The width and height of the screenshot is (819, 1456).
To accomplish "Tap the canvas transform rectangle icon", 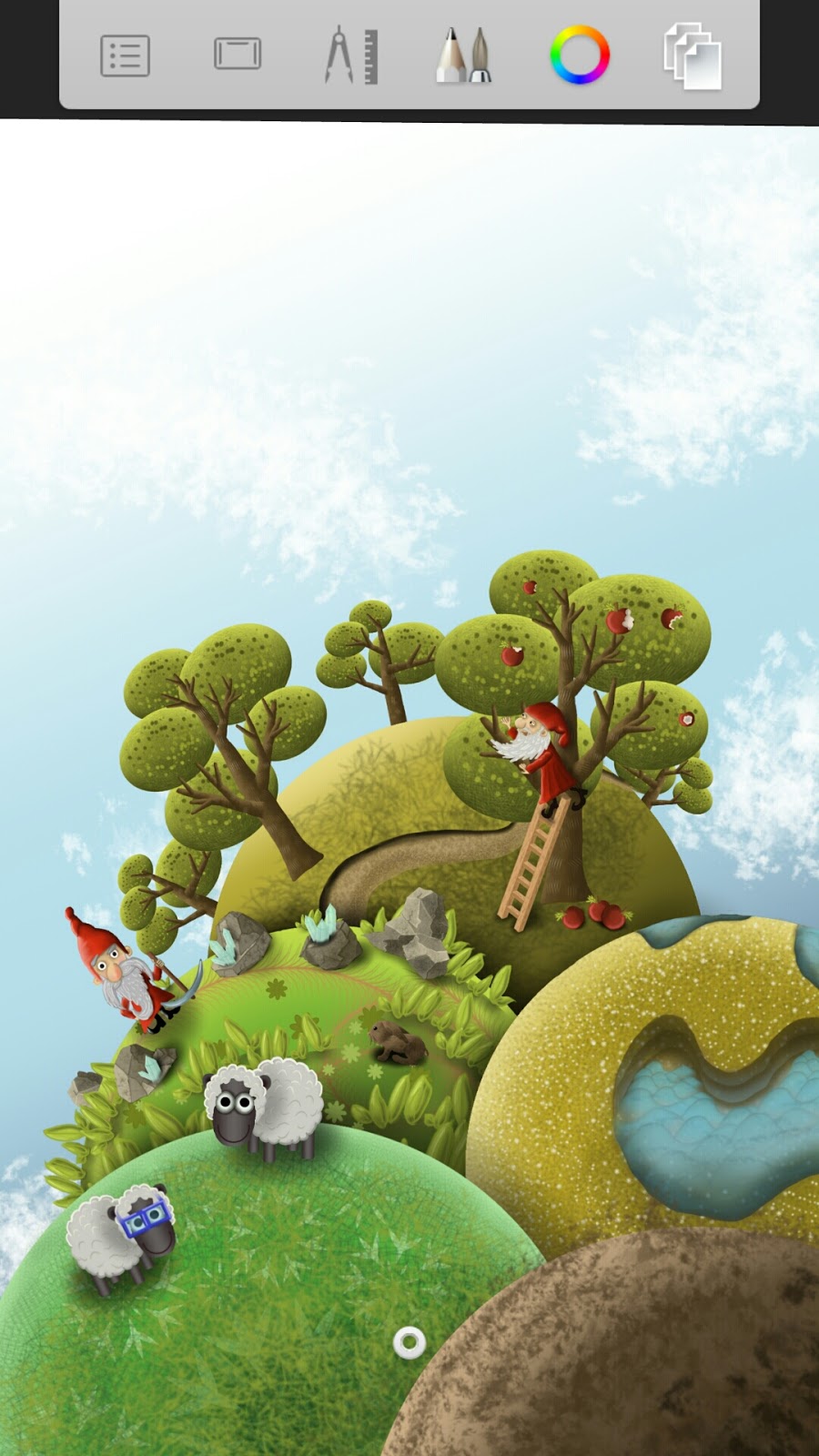I will tap(238, 54).
